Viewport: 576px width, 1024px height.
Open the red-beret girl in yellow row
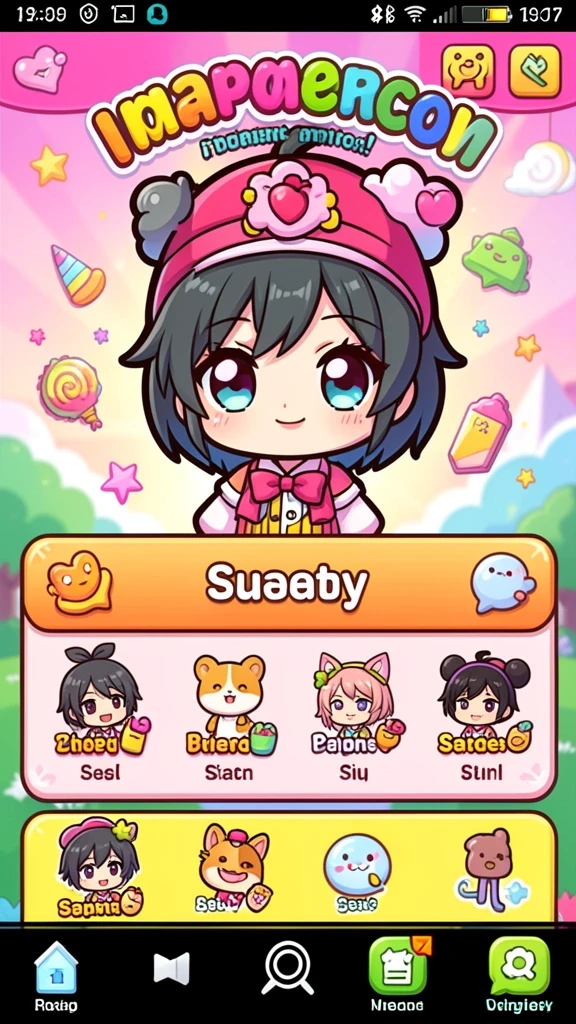click(x=99, y=867)
